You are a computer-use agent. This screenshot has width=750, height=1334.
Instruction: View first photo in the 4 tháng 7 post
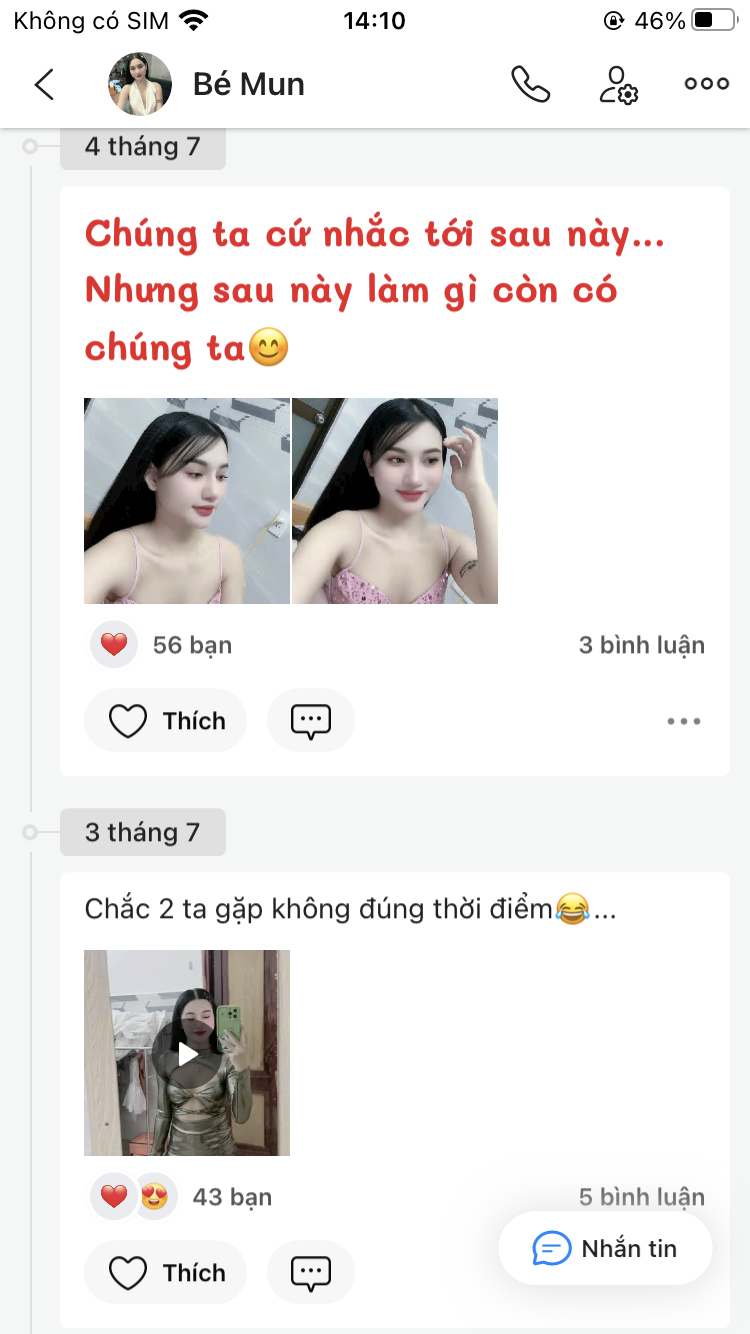pyautogui.click(x=187, y=501)
